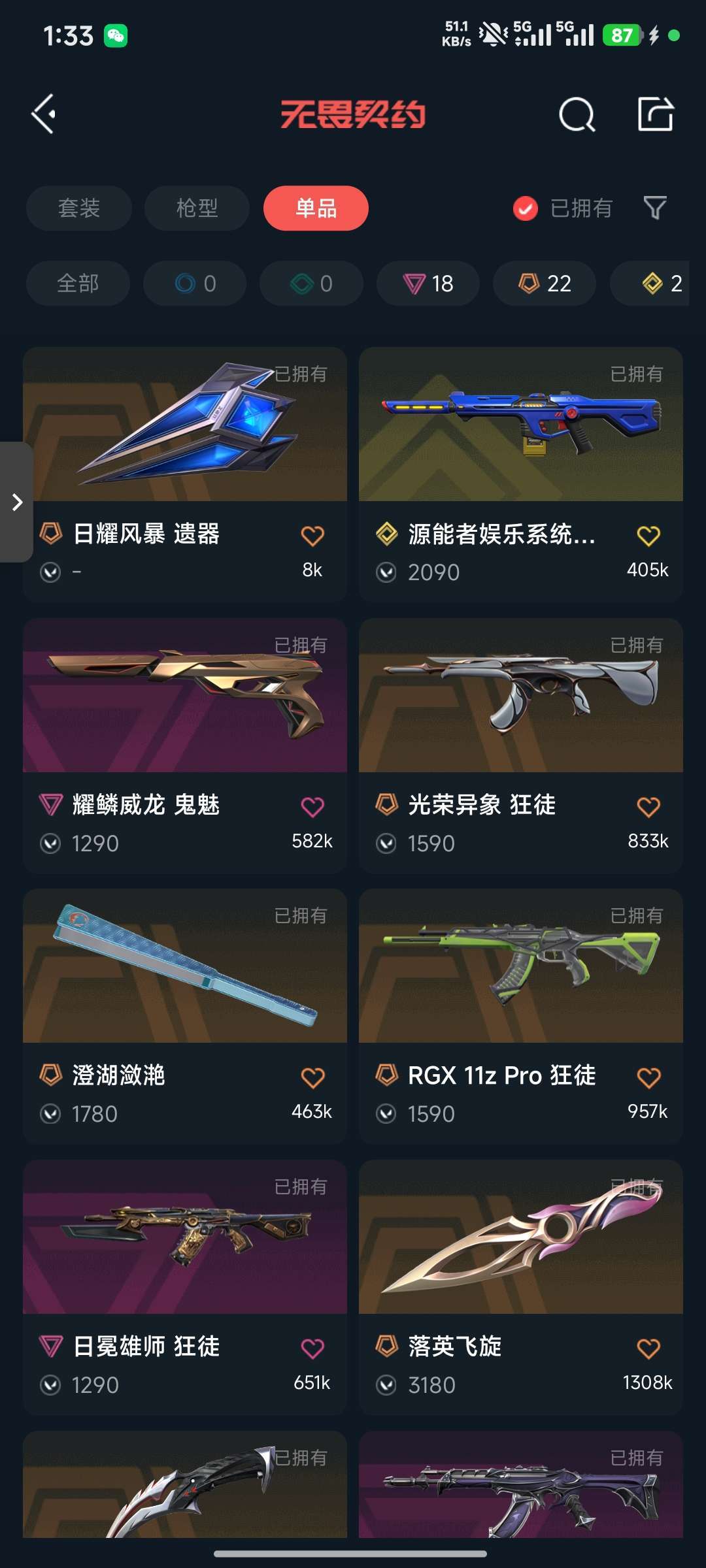Filter by the purple tier chip 18
The width and height of the screenshot is (706, 1568).
[x=428, y=284]
